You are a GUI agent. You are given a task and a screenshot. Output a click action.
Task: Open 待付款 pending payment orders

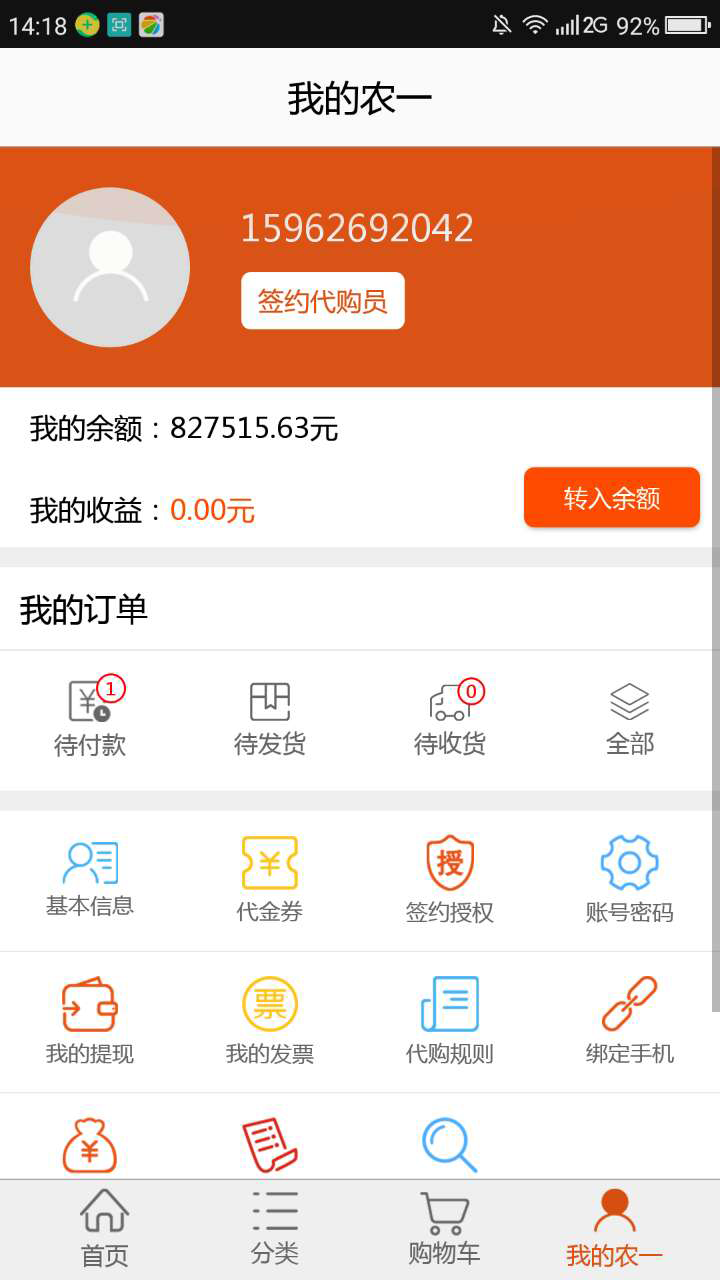tap(90, 719)
